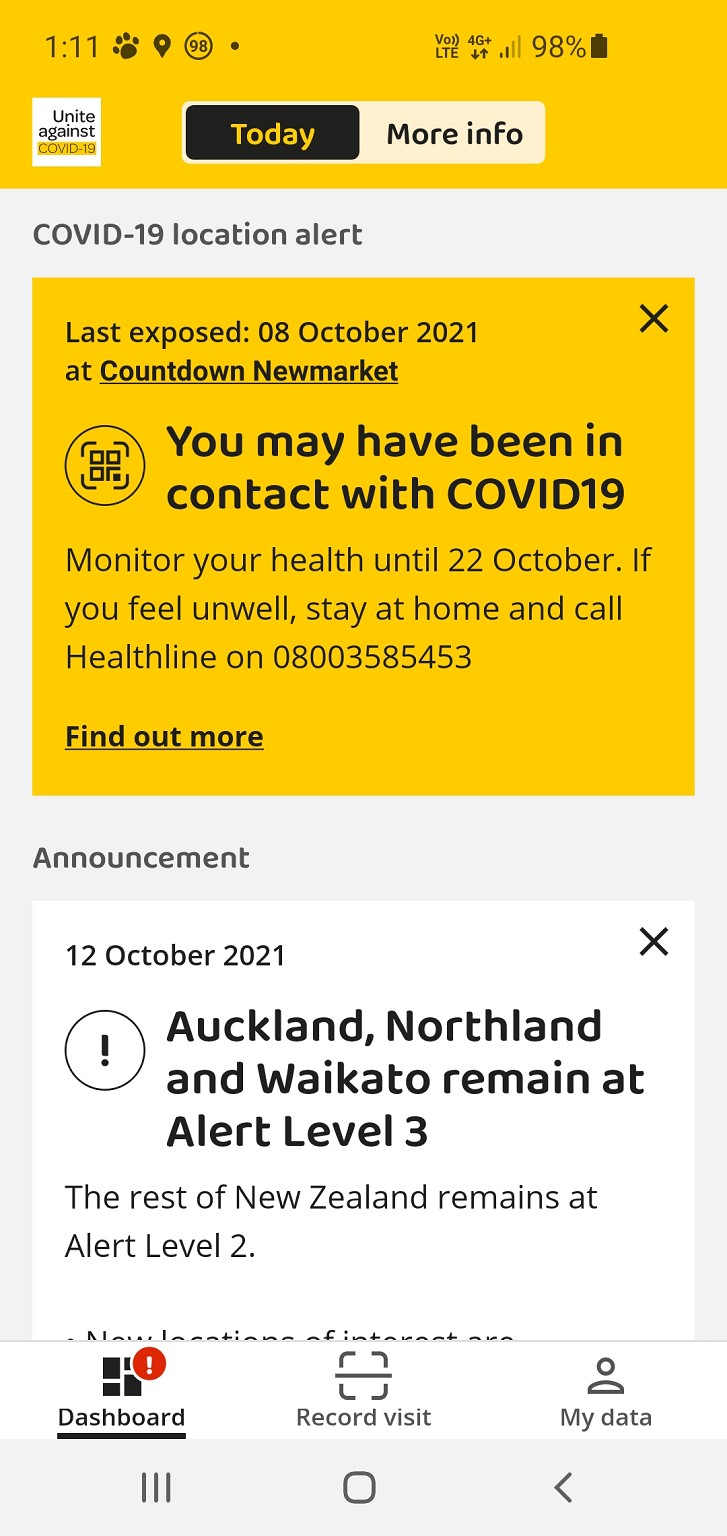Open the My data tab

[x=605, y=1390]
